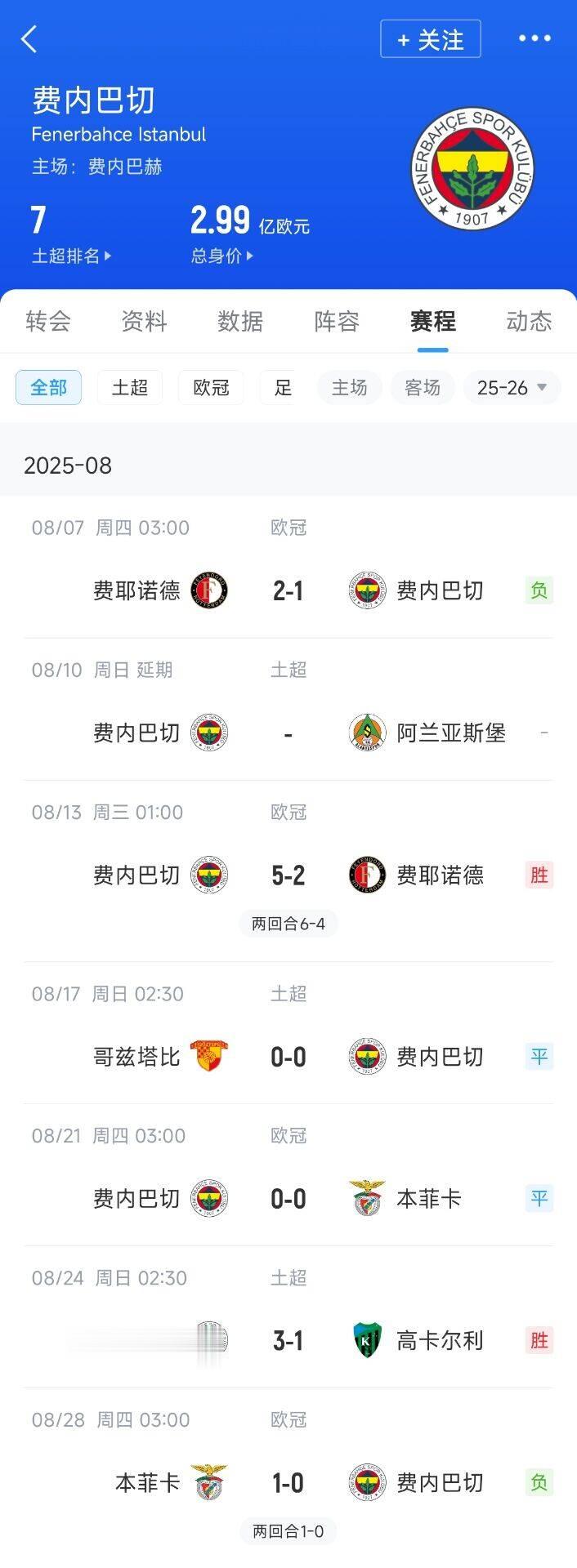Switch to the 资料 tab

coord(144,322)
